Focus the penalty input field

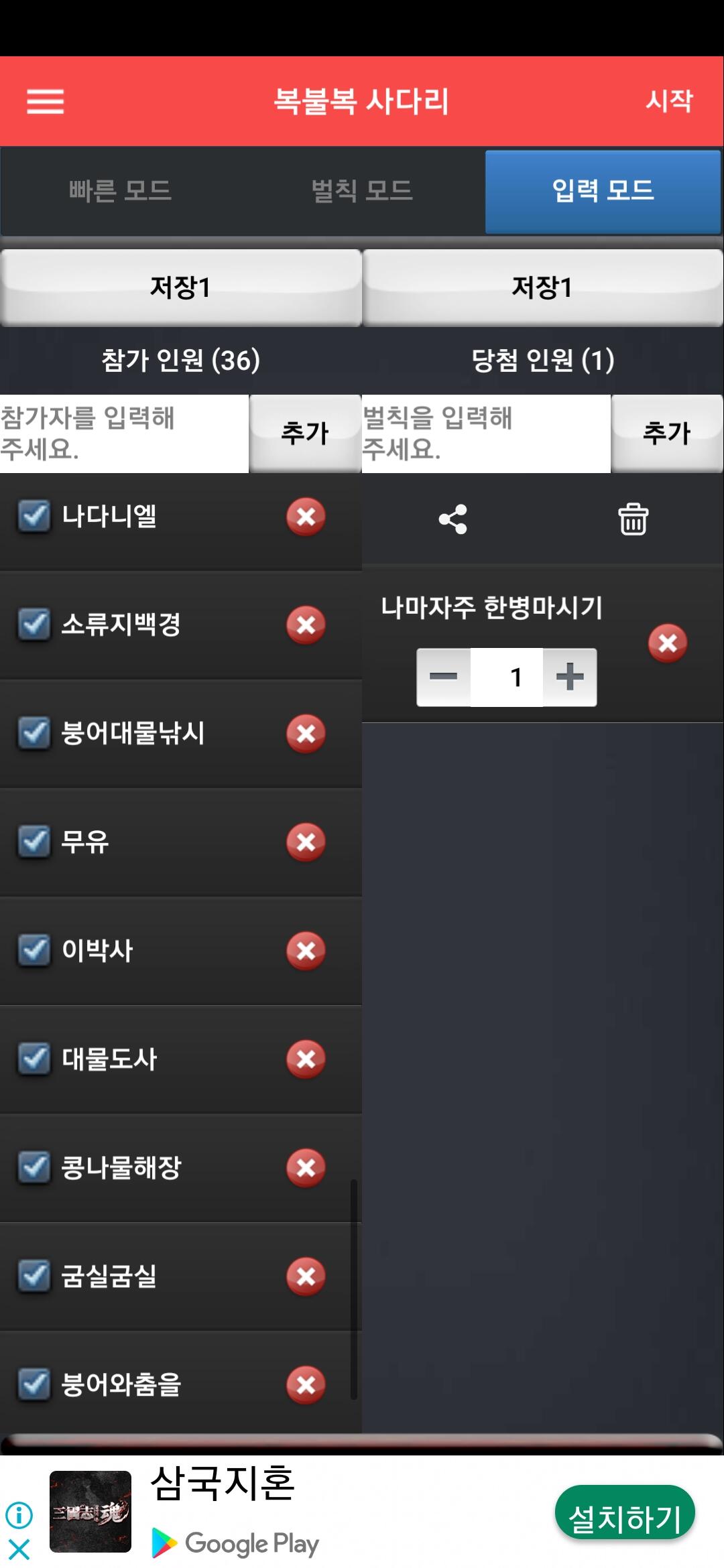tap(486, 434)
